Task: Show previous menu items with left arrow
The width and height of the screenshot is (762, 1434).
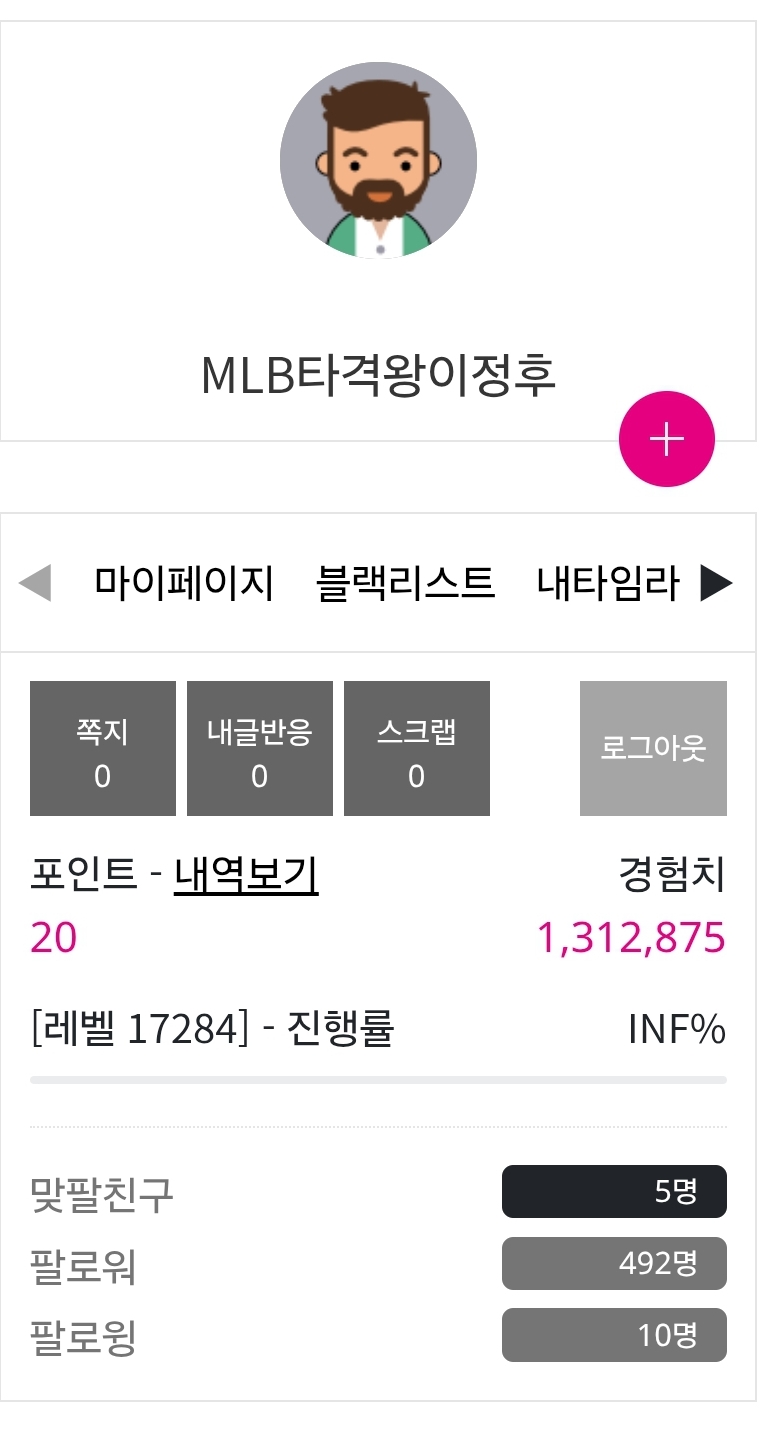Action: click(35, 582)
